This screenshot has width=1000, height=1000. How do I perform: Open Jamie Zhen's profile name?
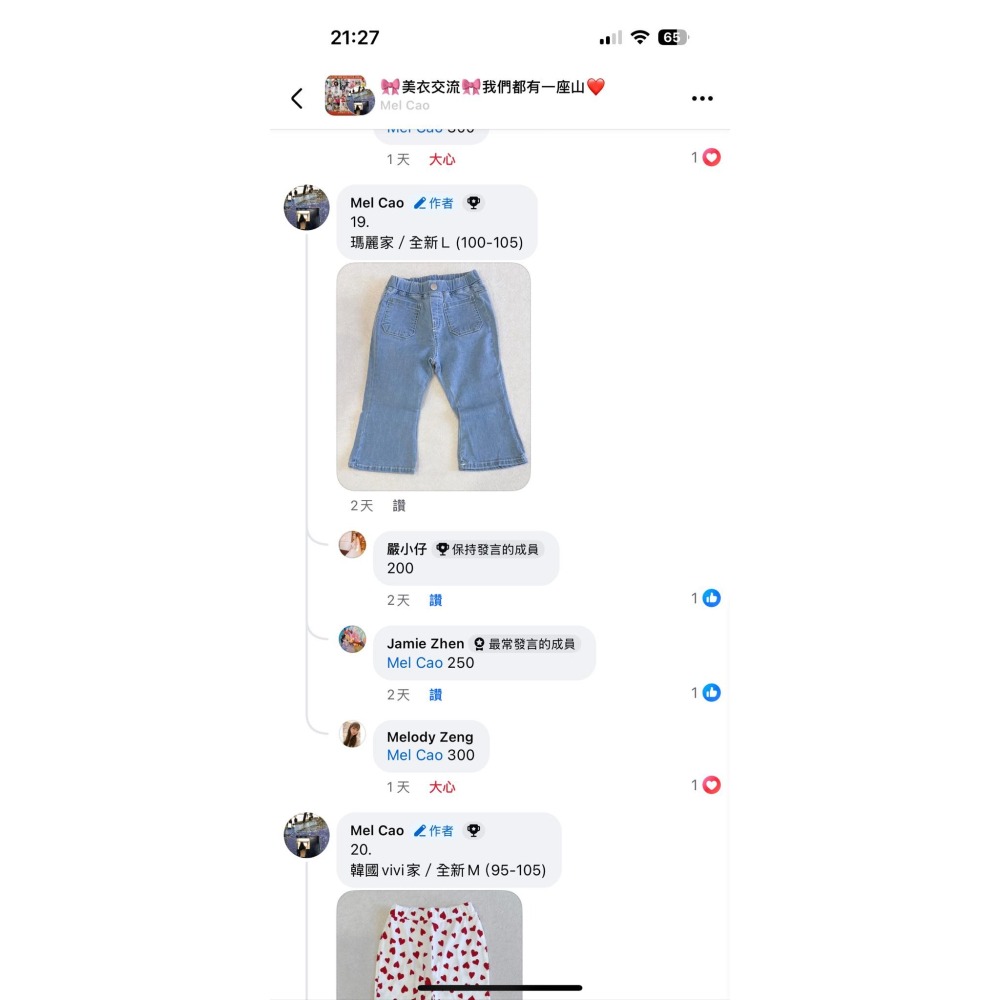pos(425,644)
